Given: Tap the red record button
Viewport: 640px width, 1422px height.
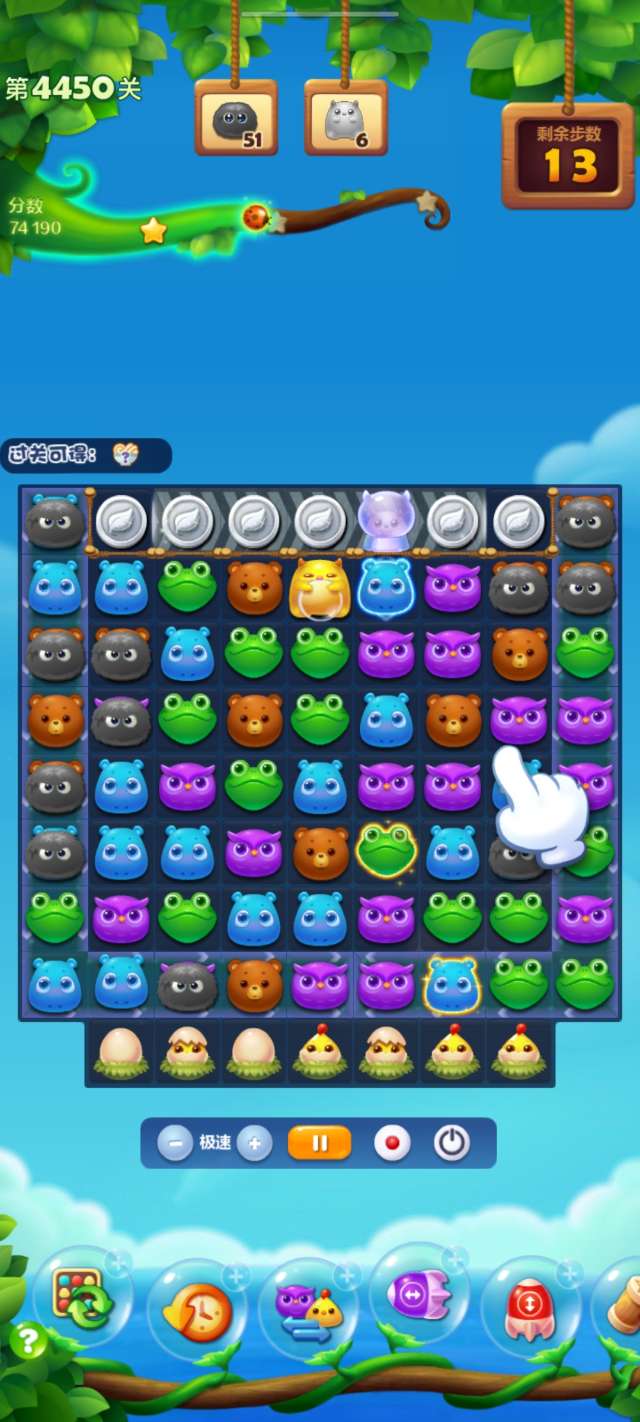Looking at the screenshot, I should tap(392, 1143).
